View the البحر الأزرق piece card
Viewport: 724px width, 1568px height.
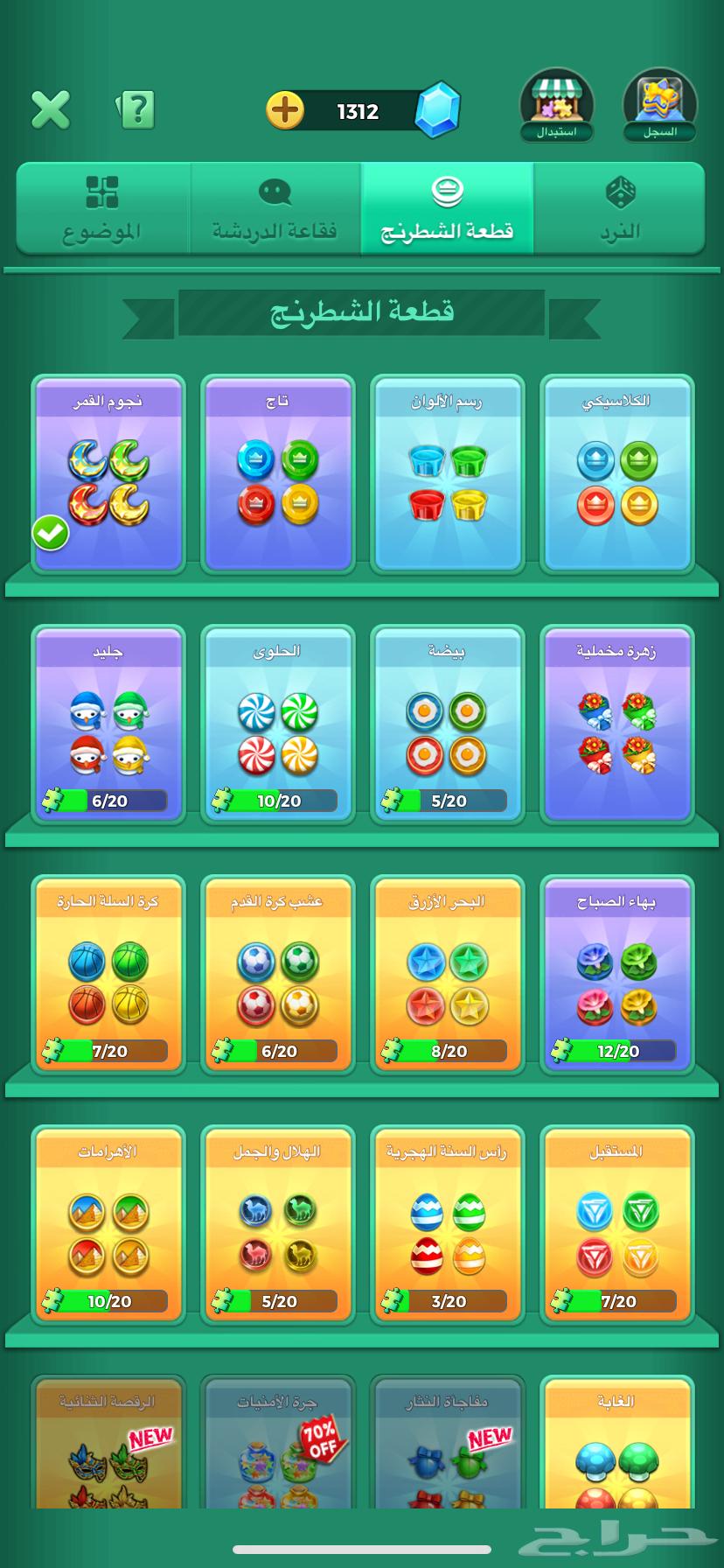pos(447,975)
